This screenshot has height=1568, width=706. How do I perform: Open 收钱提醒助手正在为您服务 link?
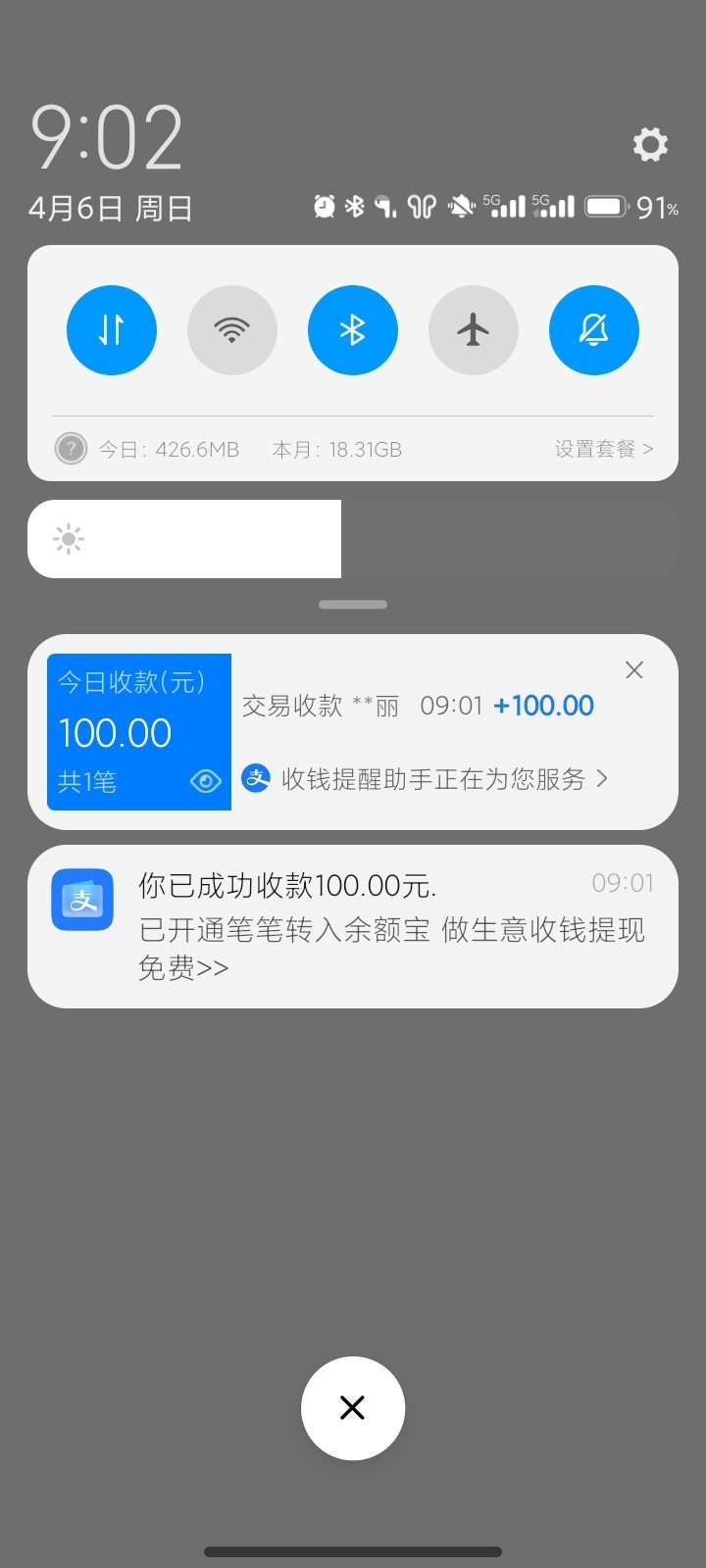[x=431, y=779]
